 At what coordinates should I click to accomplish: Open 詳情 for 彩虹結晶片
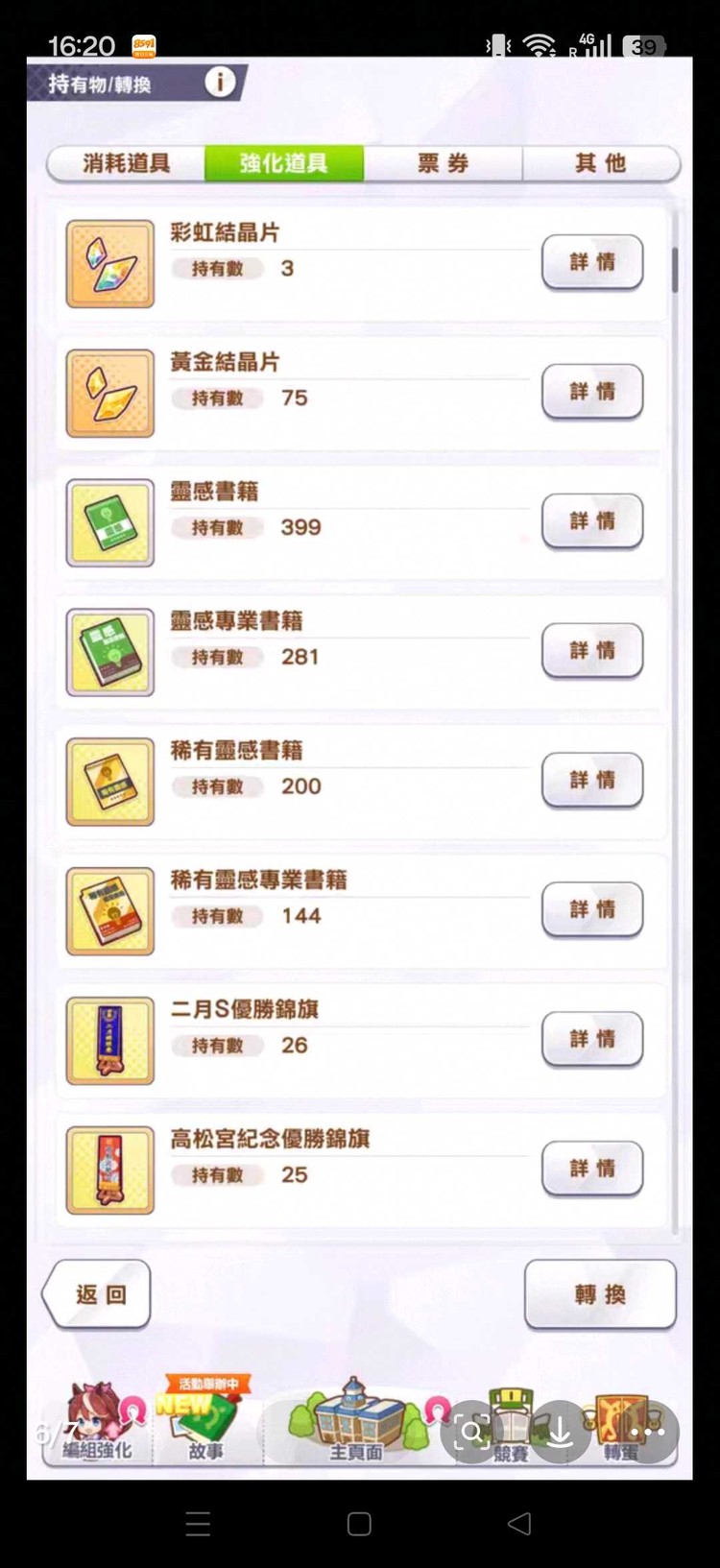pos(591,262)
